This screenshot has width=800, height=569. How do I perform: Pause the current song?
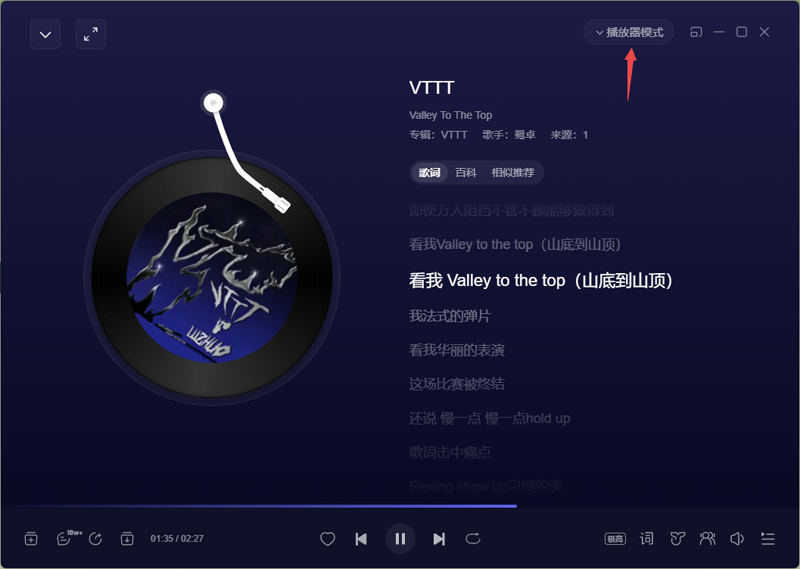click(x=400, y=539)
